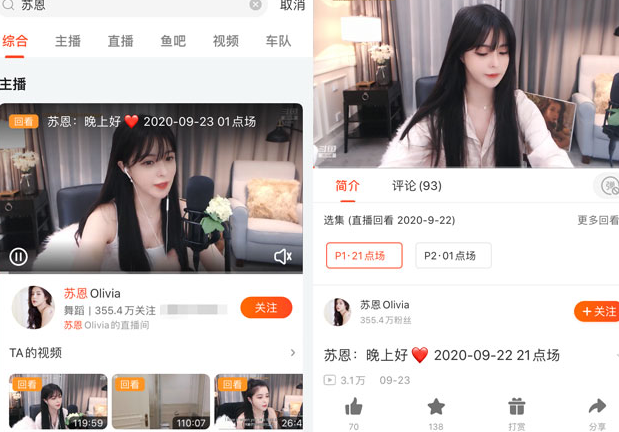Open the replay video lasting 110:07
Viewport: 619px width, 432px height.
pyautogui.click(x=161, y=402)
